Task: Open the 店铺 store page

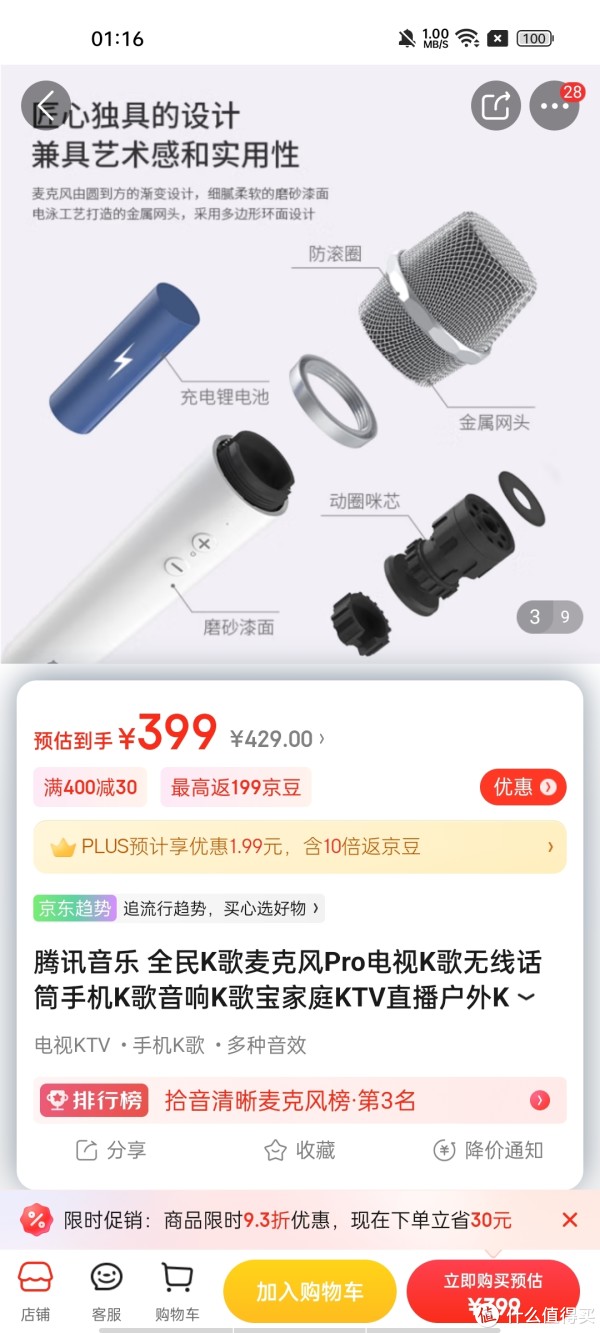Action: point(36,1291)
